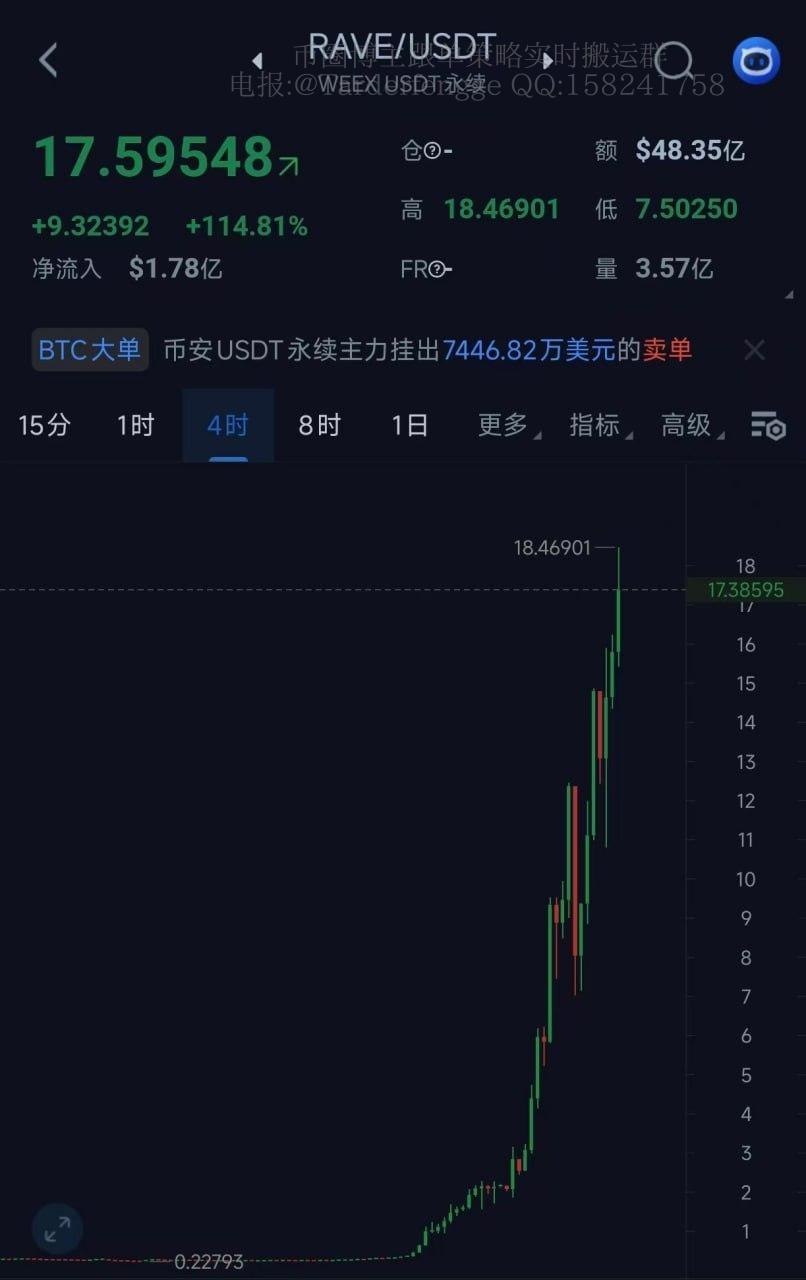Dismiss the BTC large order banner
The width and height of the screenshot is (806, 1280).
[x=754, y=350]
